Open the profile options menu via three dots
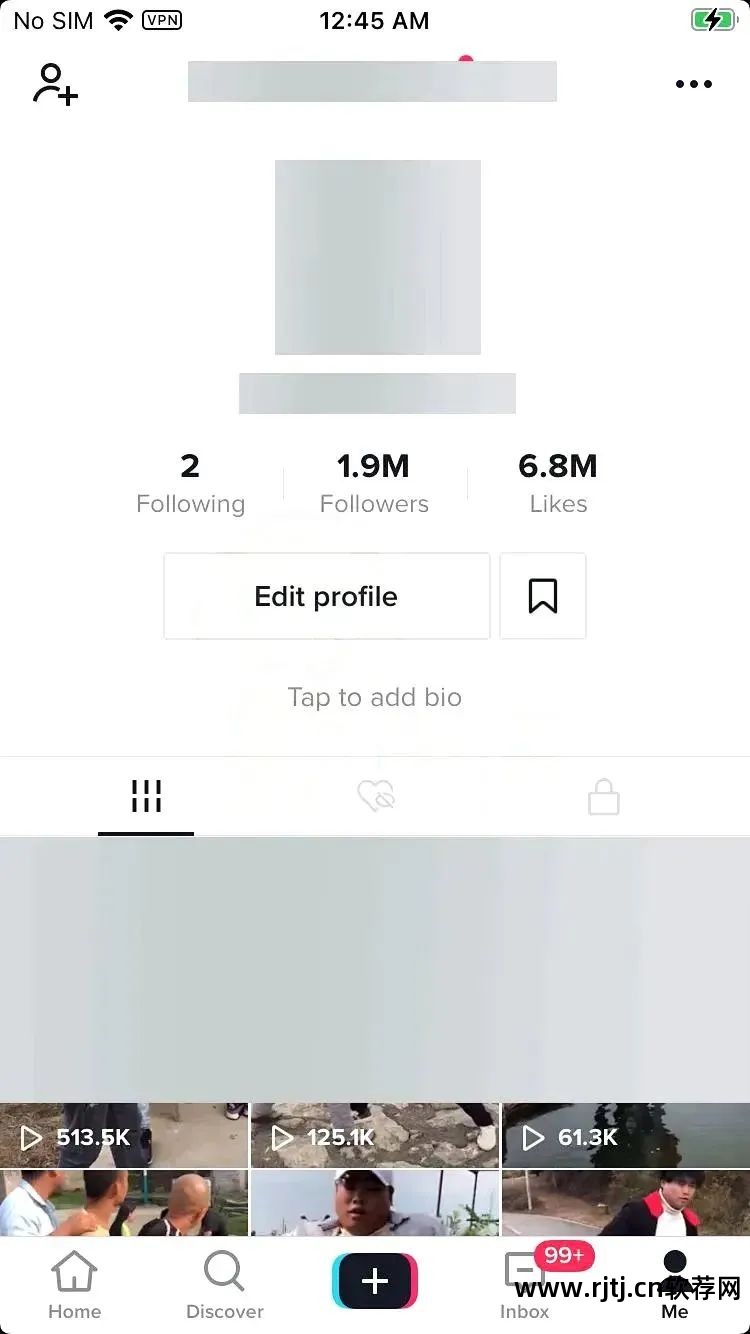Viewport: 750px width, 1334px height. coord(693,84)
